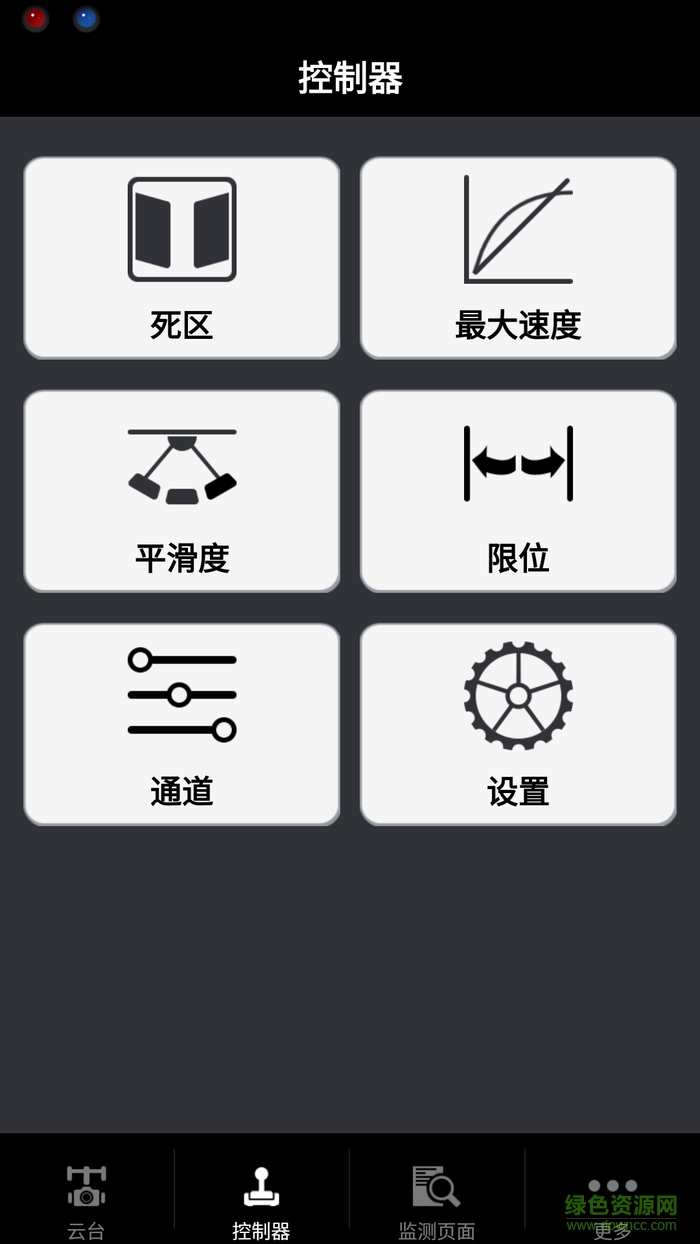
Task: Select the 平滑度 card
Action: [181, 490]
